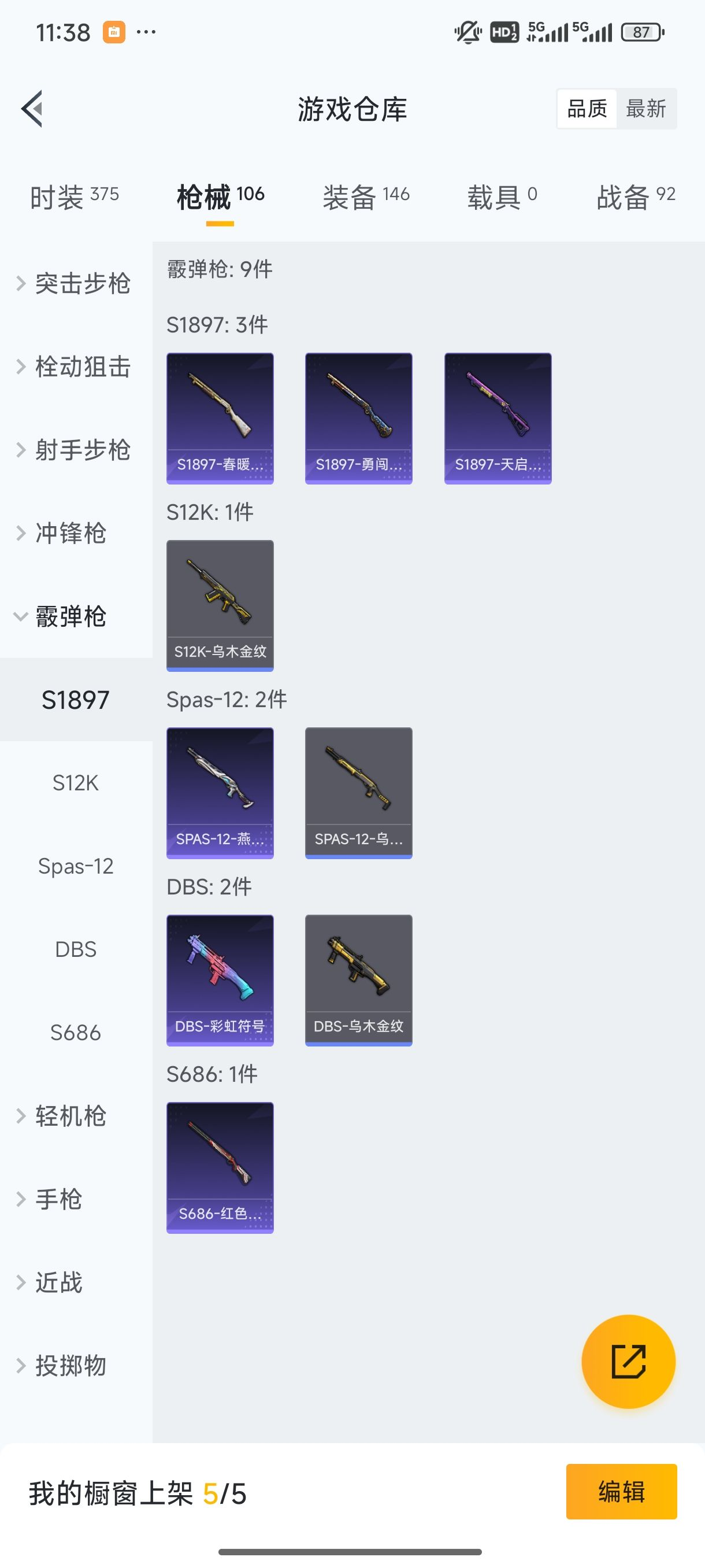705x1568 pixels.
Task: Select Spas-12 in the left sidebar list
Action: tap(76, 866)
